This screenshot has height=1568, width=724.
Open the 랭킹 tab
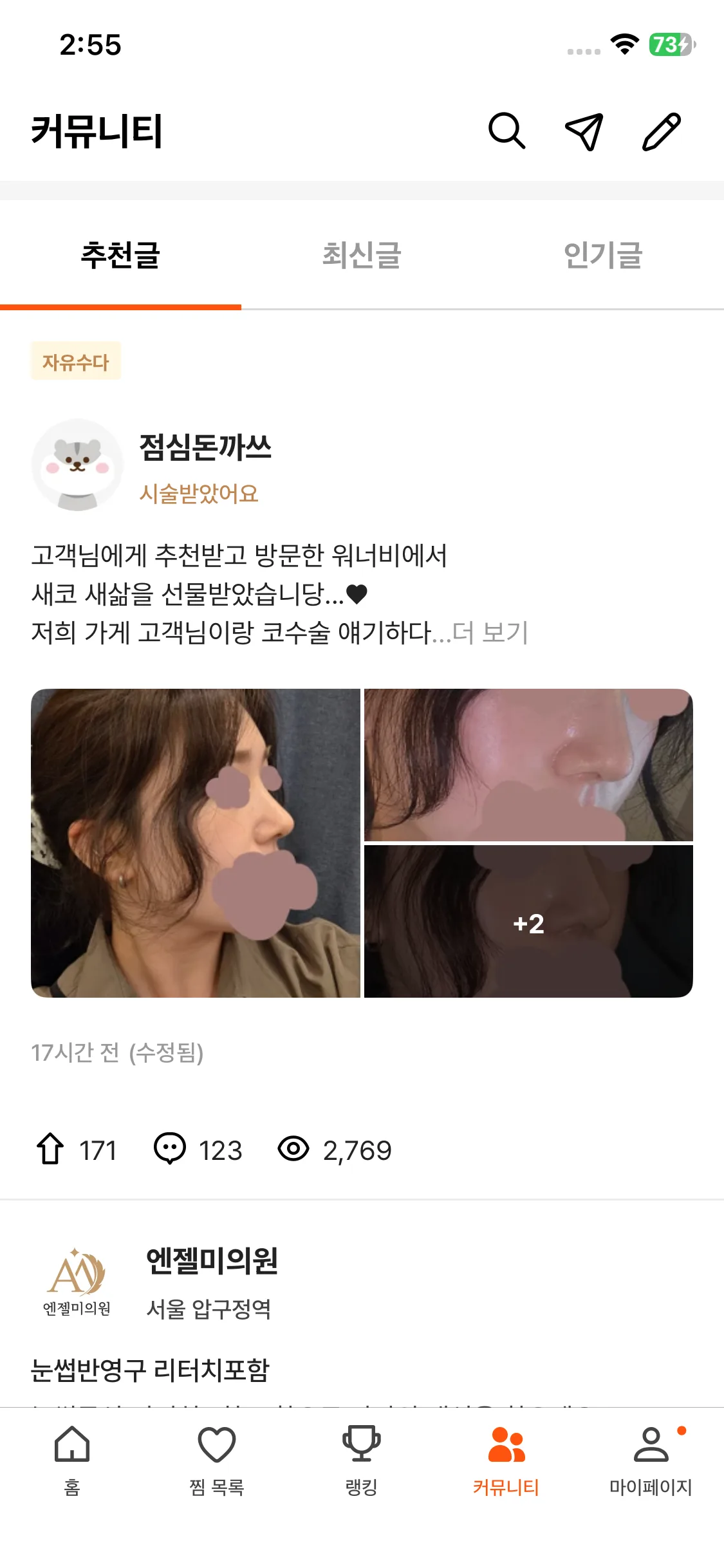click(362, 1459)
